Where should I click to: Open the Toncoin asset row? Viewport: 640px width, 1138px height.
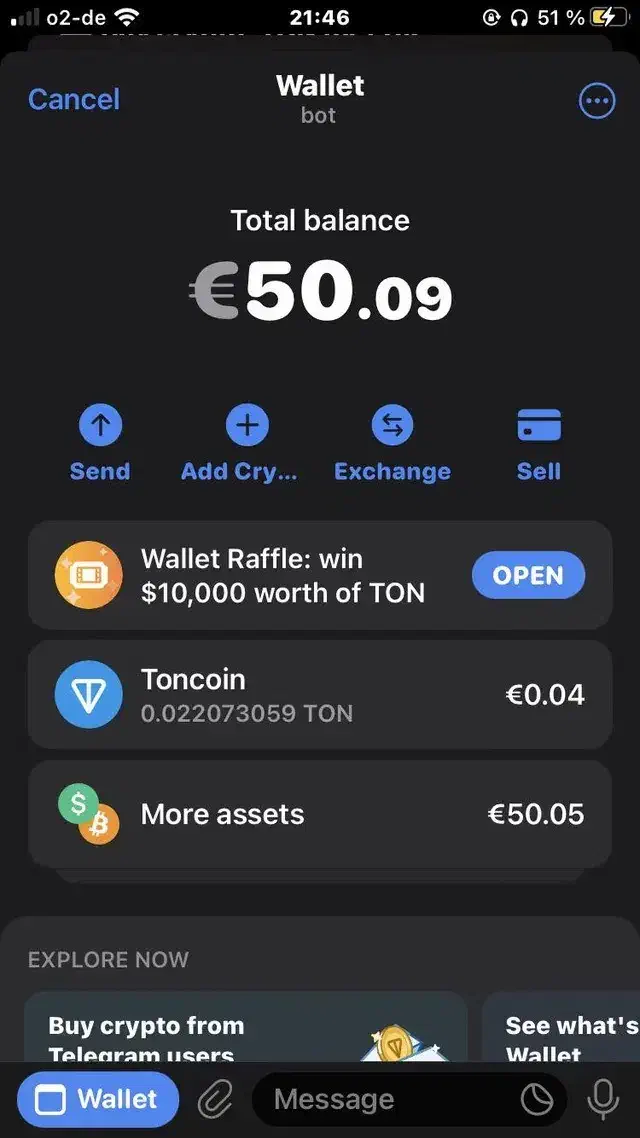(x=320, y=695)
